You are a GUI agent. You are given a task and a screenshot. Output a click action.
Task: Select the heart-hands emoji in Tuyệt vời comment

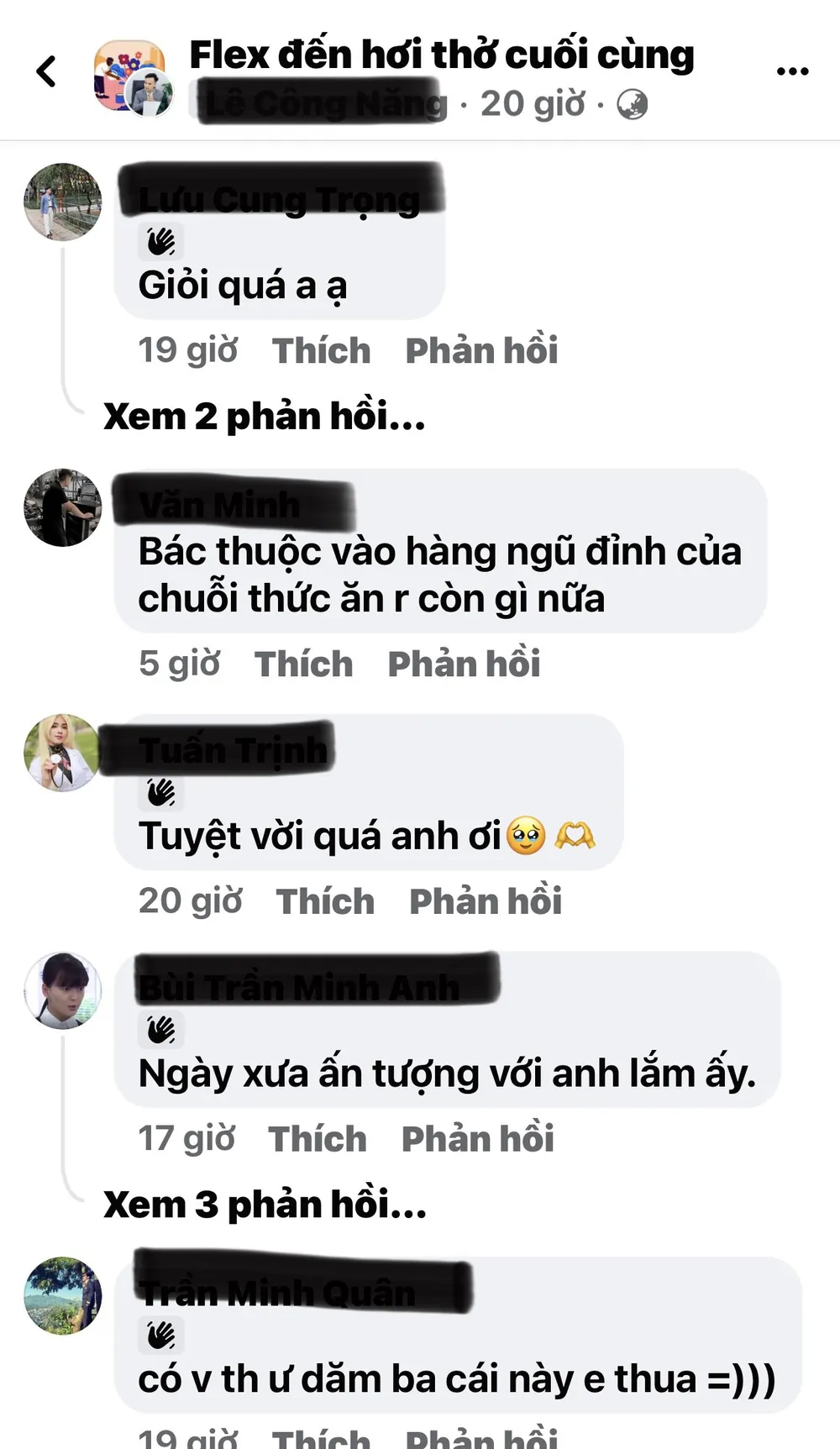click(577, 835)
